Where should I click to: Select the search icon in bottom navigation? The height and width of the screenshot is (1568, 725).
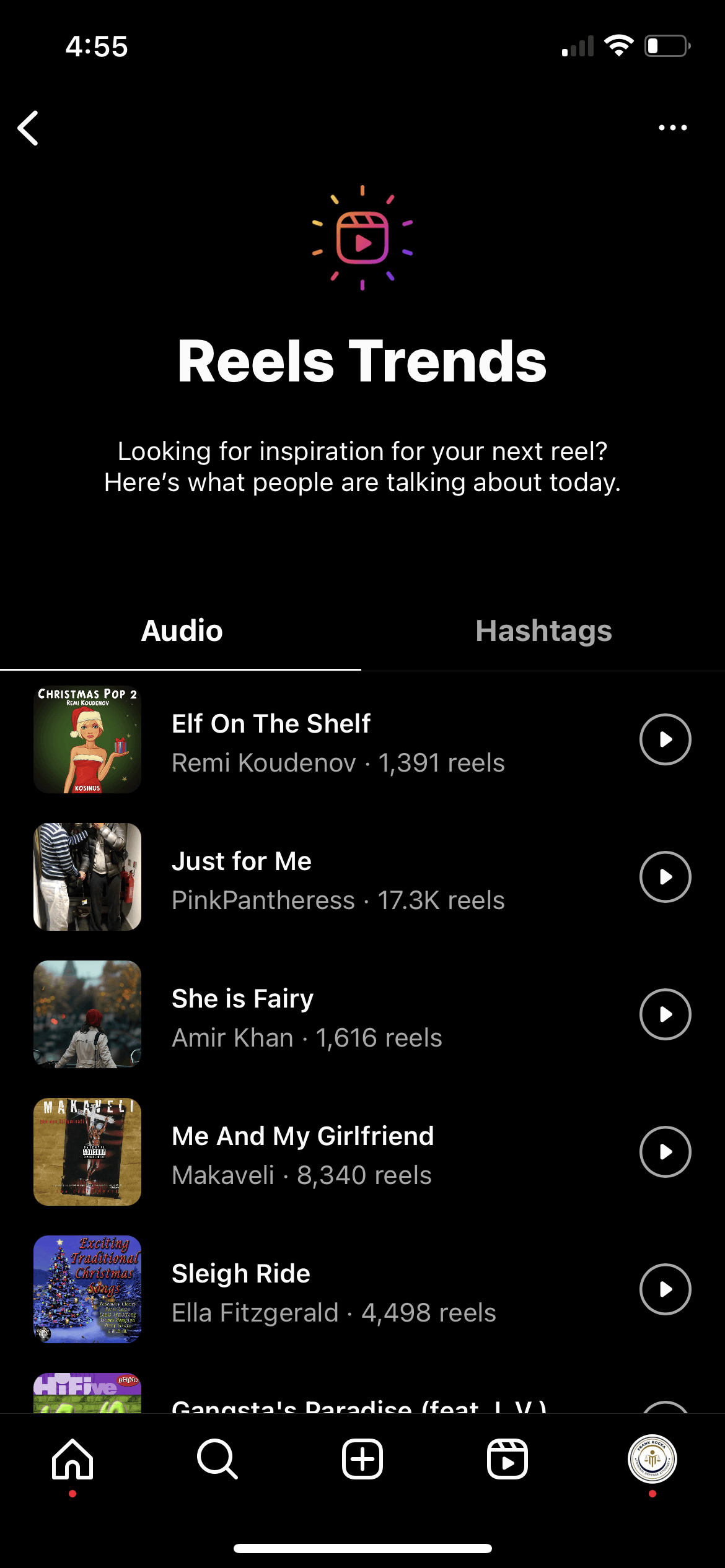[x=217, y=1459]
